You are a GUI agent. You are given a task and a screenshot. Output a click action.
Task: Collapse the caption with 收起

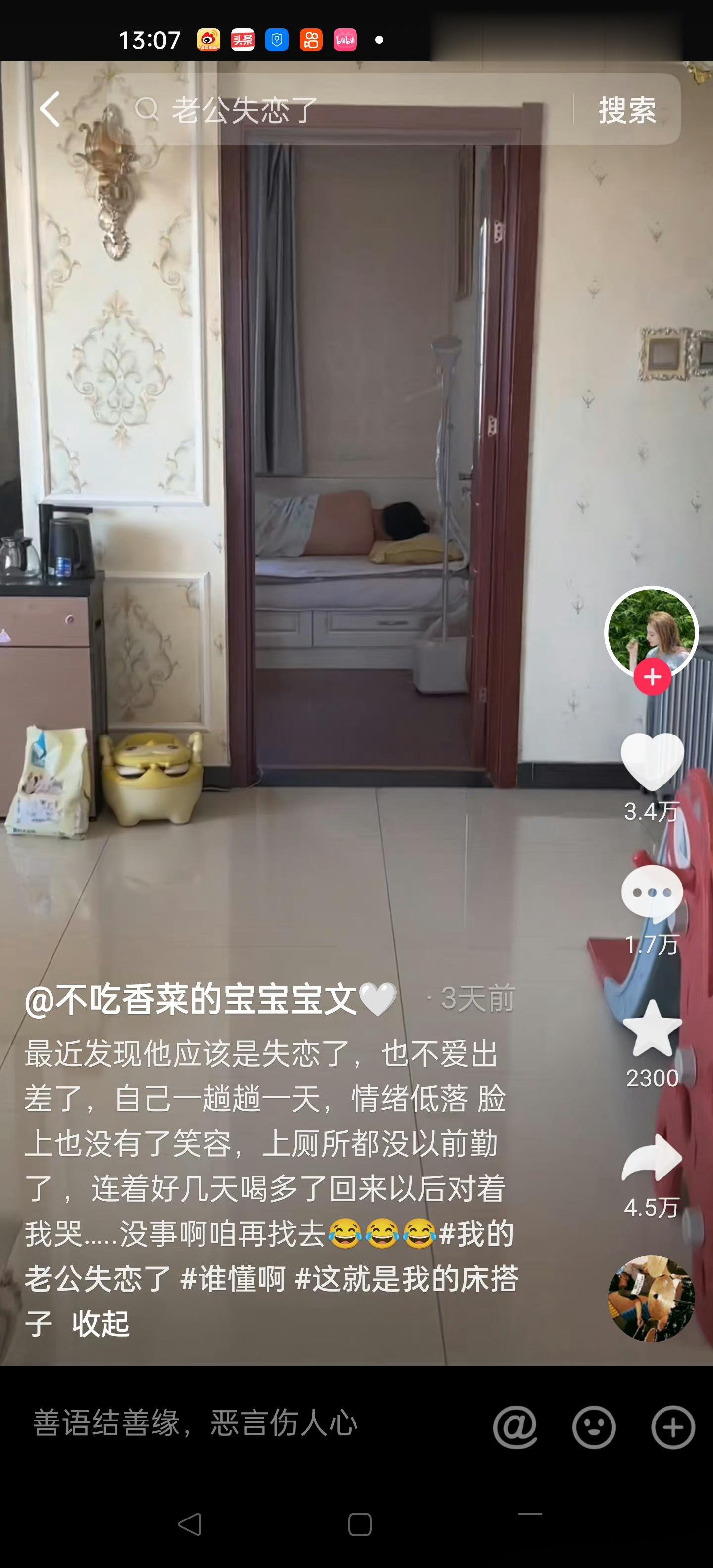[101, 1323]
